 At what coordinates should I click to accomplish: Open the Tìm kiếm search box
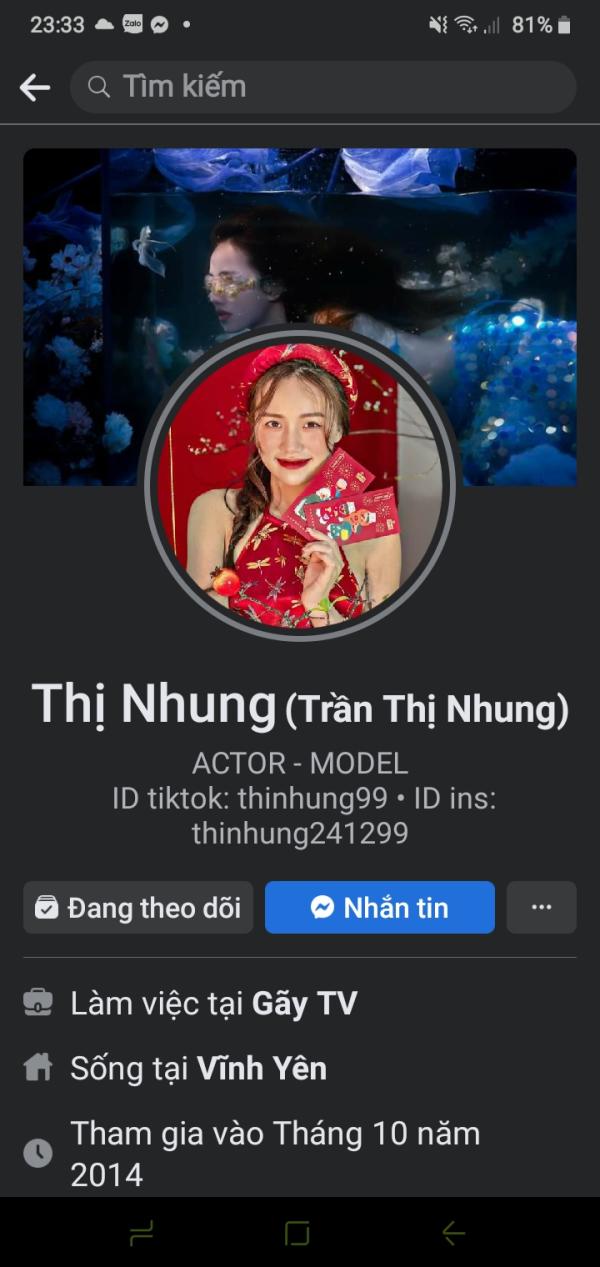(x=323, y=87)
